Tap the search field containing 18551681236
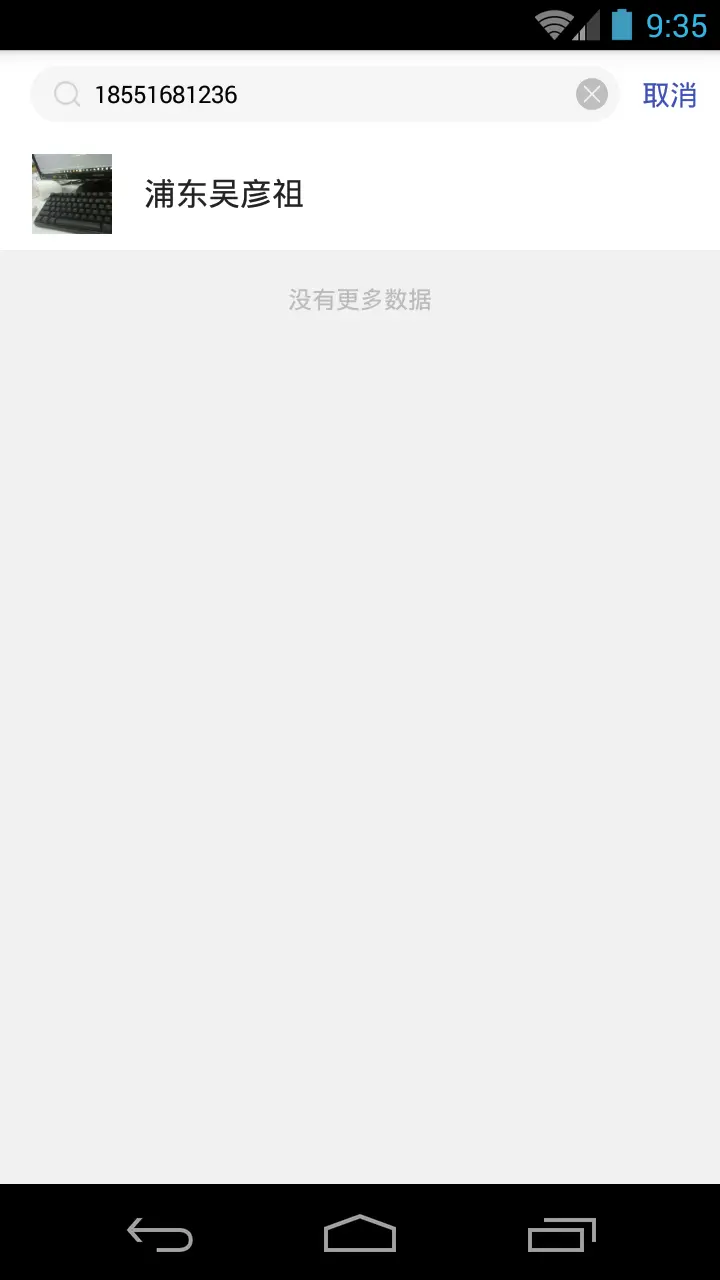720x1280 pixels. tap(325, 94)
